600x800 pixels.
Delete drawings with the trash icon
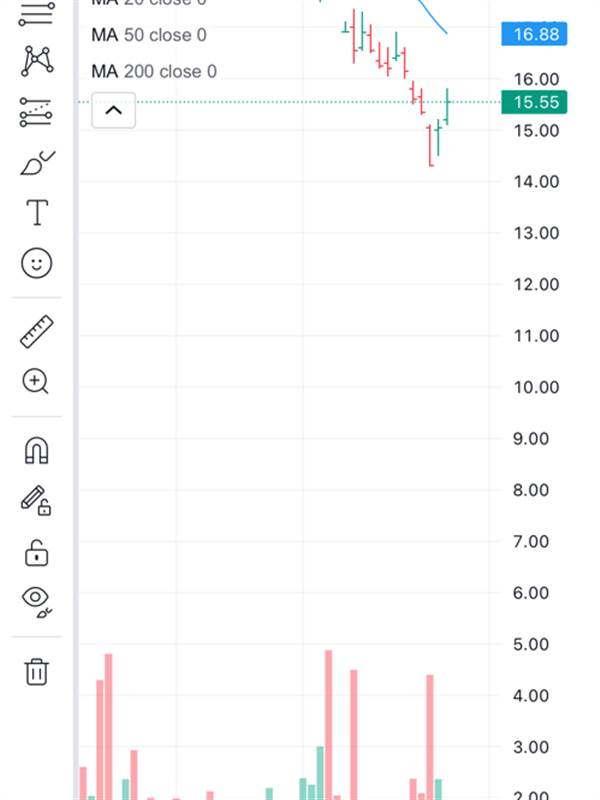click(36, 671)
